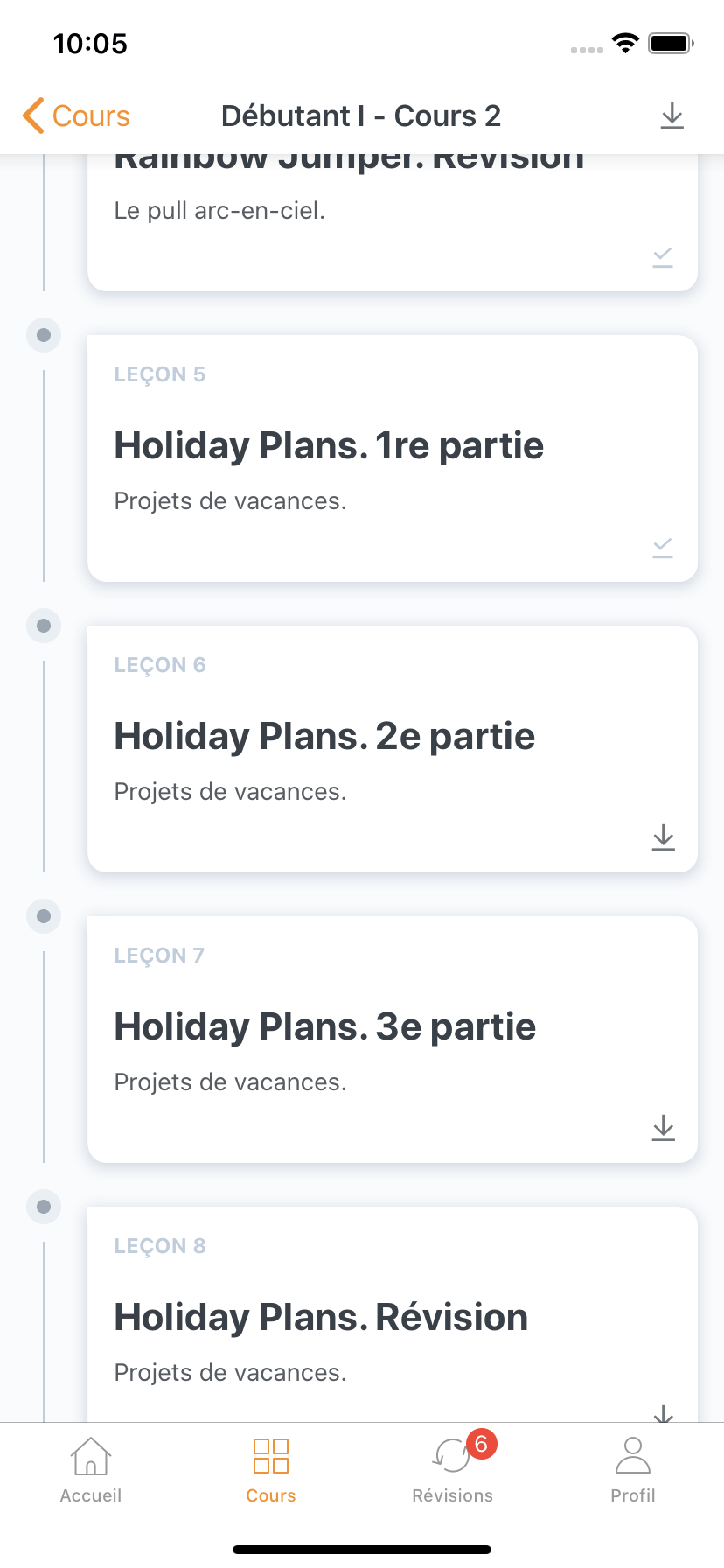Open Leçon 6 Holiday Plans. 2e partie
Screen dimensions: 724x1568
[x=393, y=749]
